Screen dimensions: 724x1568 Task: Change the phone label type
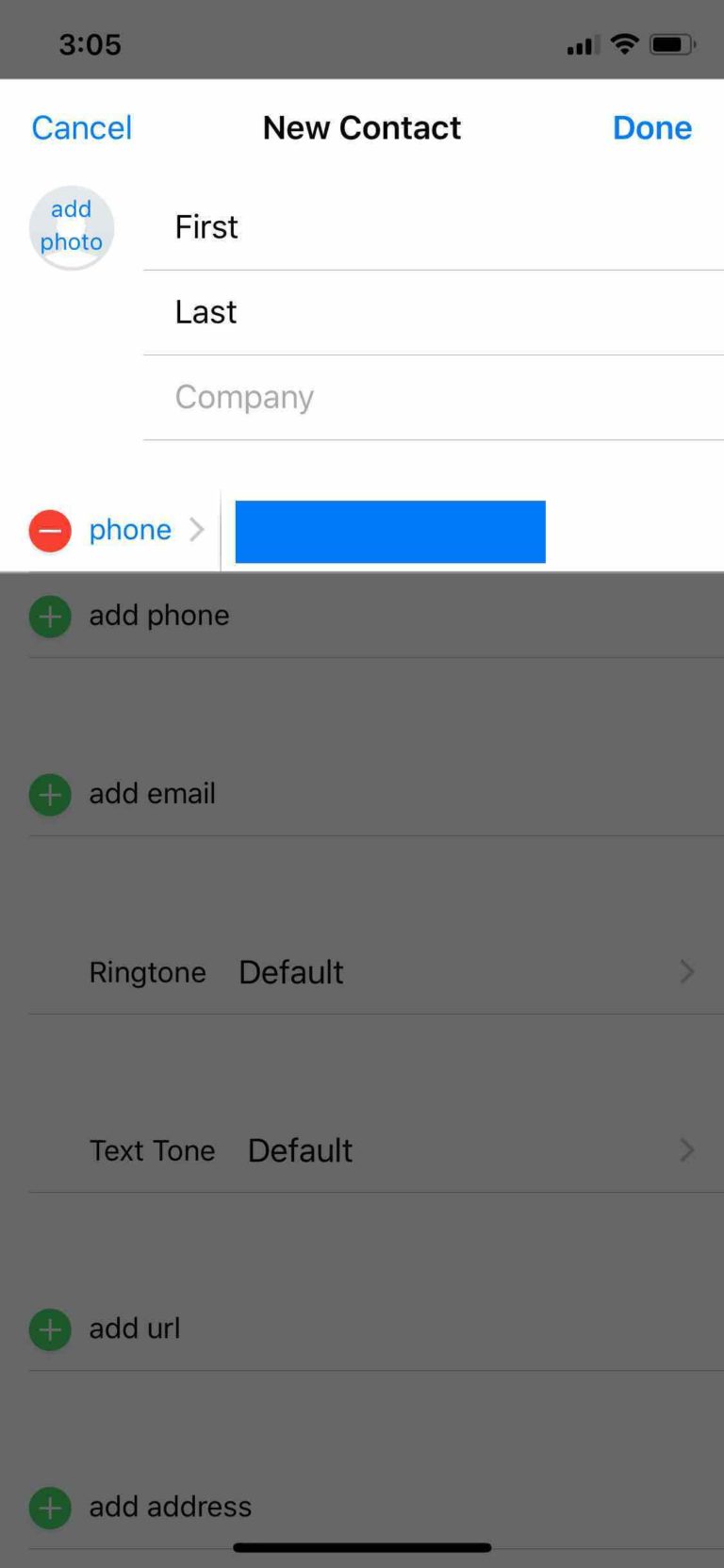[146, 530]
